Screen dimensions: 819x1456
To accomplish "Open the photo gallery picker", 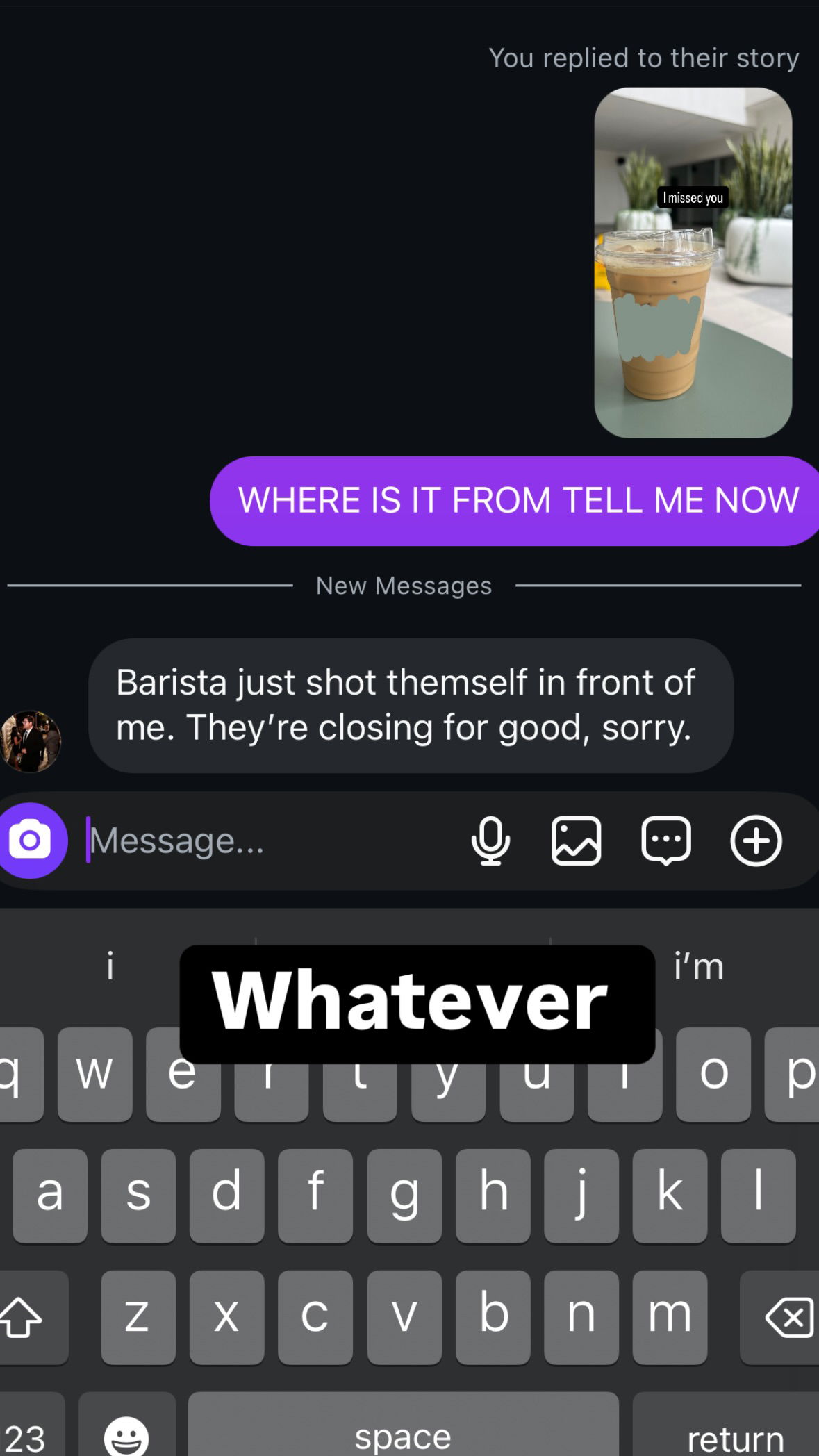I will 576,841.
